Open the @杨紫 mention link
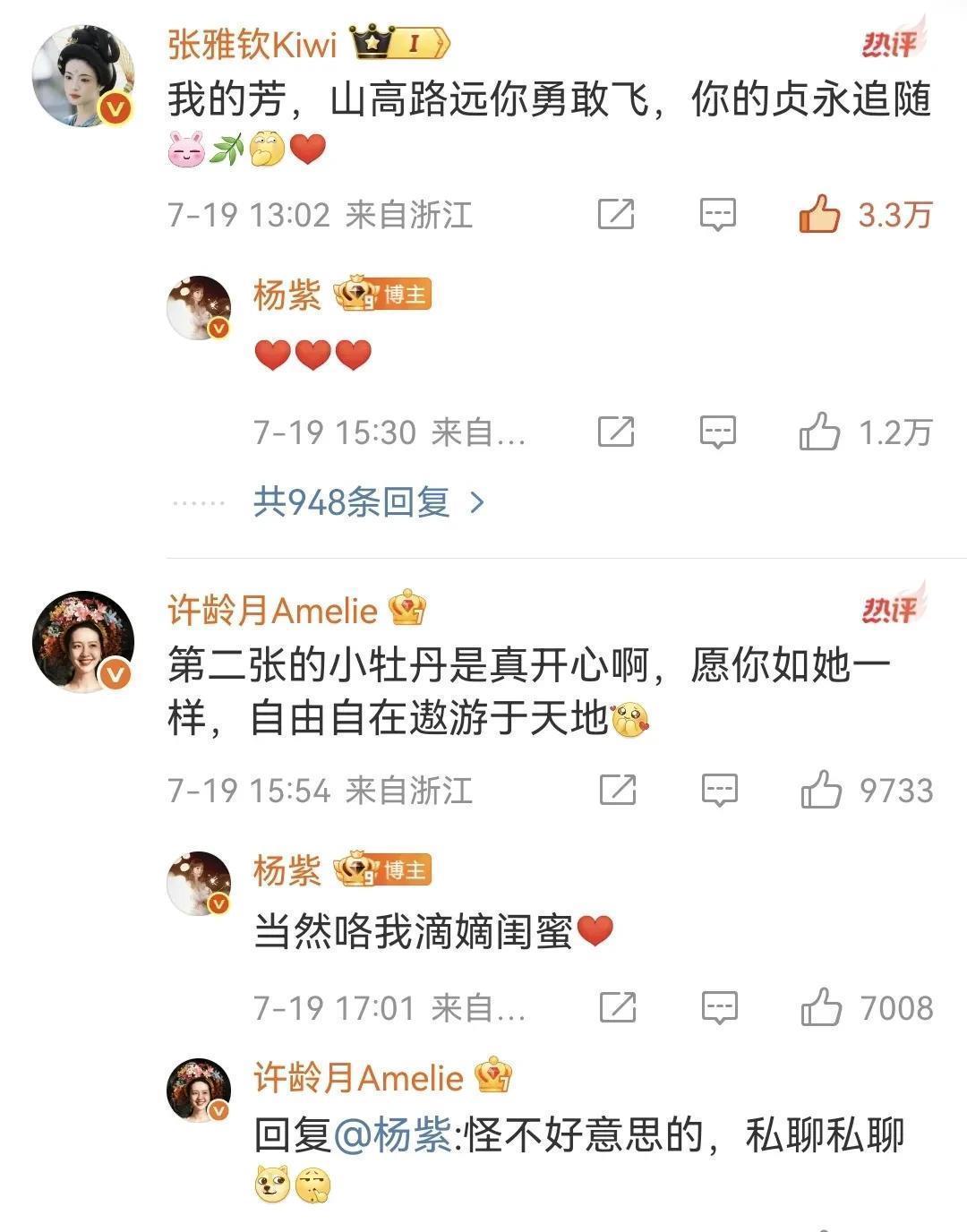The width and height of the screenshot is (967, 1232). coord(393,1135)
